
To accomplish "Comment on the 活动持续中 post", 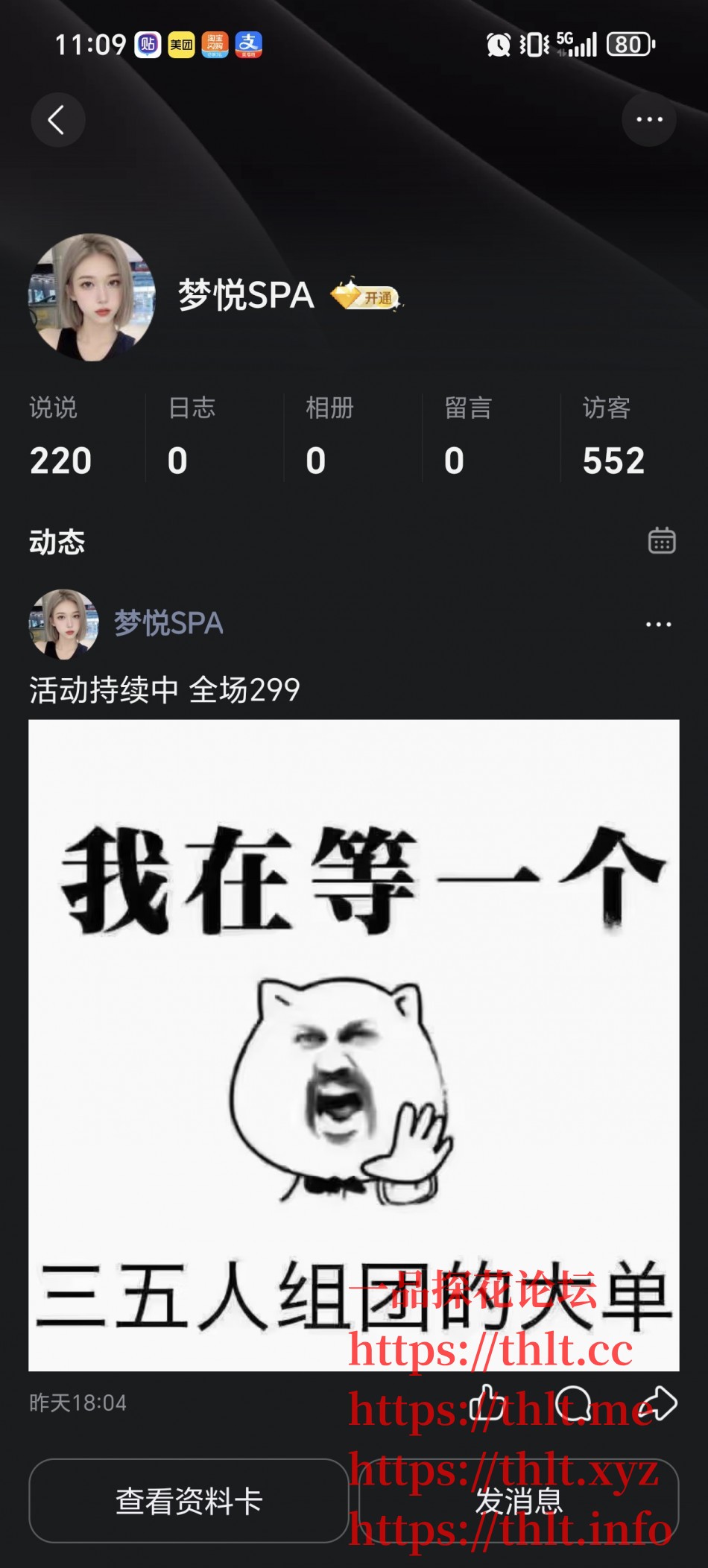I will [x=572, y=1403].
